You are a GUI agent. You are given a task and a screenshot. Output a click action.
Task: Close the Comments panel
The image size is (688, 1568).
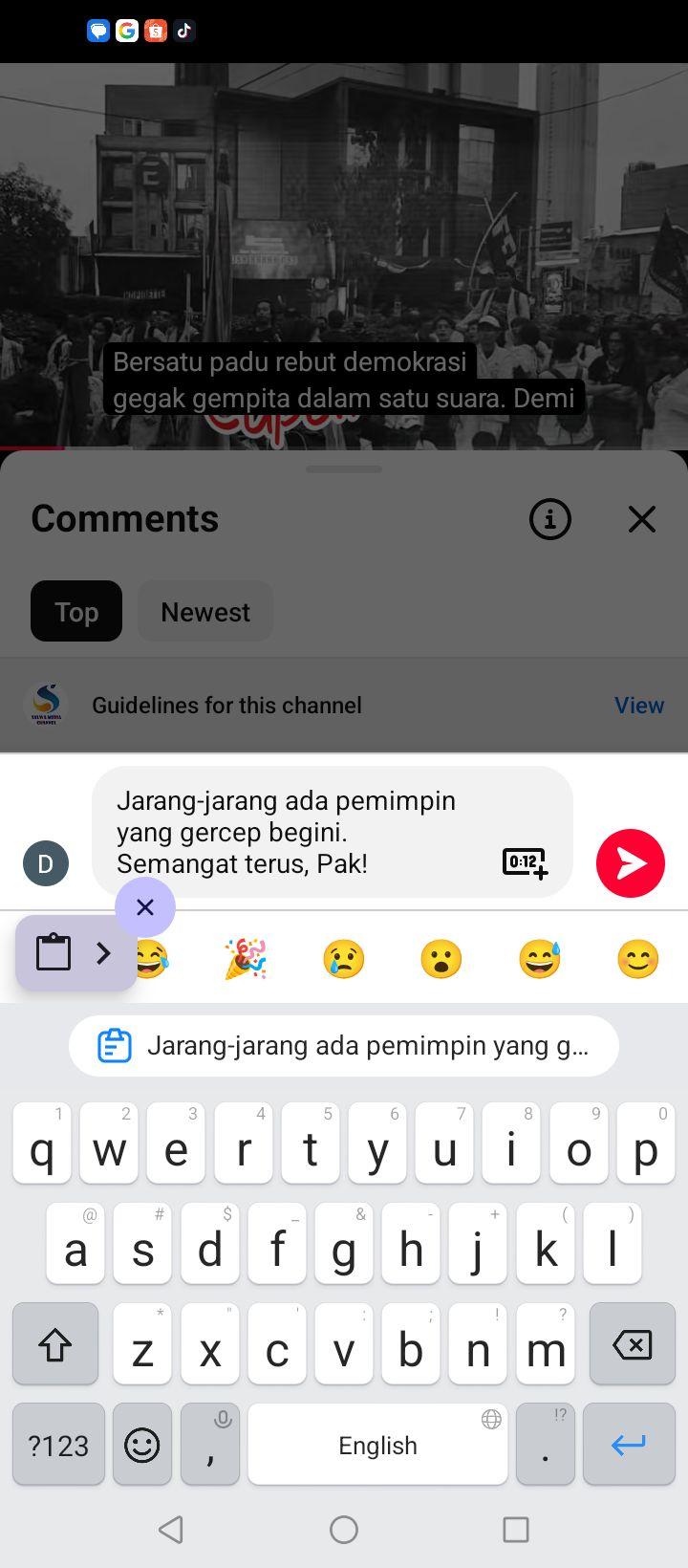[x=642, y=519]
